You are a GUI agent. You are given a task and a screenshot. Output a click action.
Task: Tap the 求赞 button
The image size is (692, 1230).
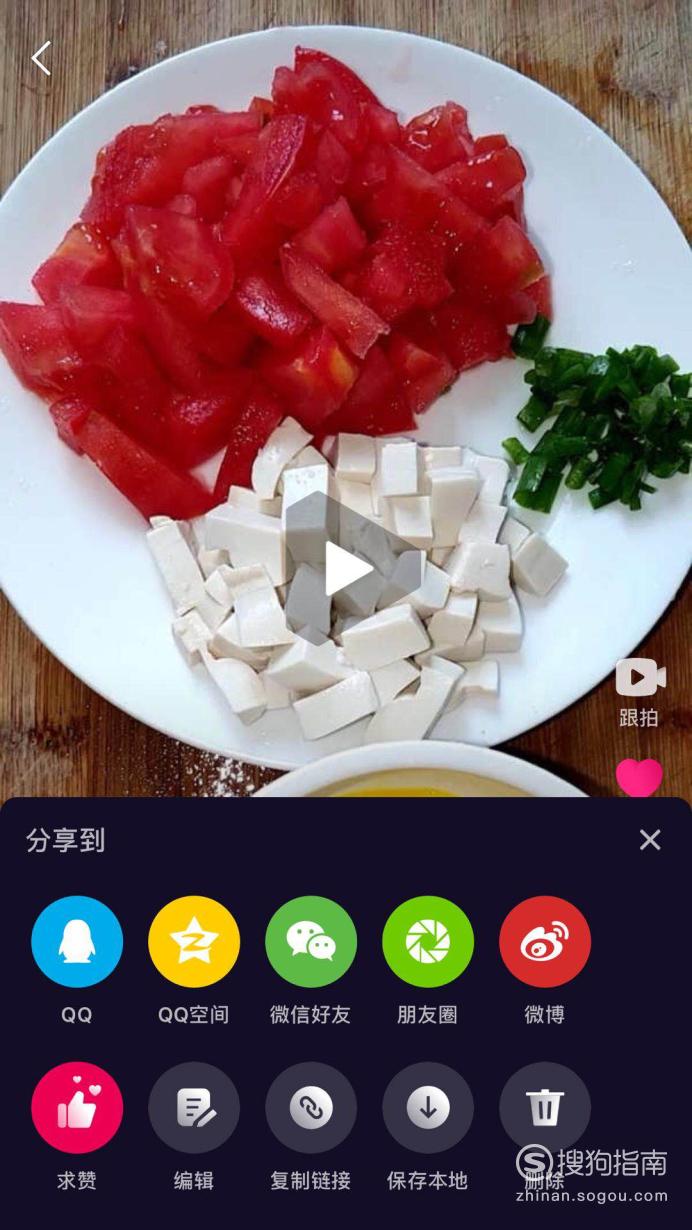77,1108
